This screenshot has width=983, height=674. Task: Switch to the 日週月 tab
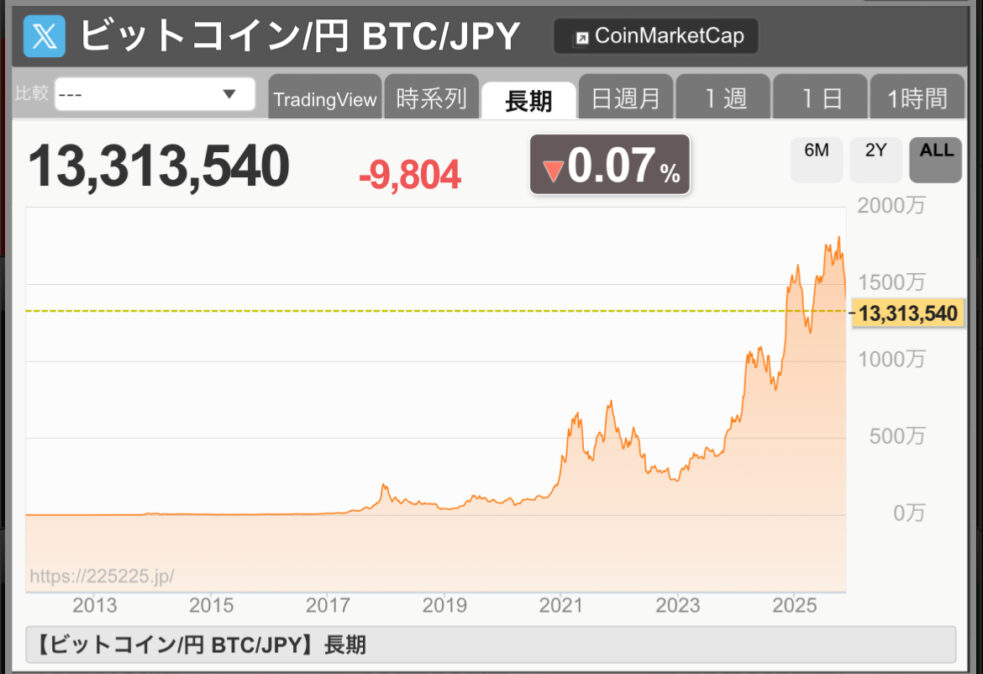pyautogui.click(x=626, y=99)
